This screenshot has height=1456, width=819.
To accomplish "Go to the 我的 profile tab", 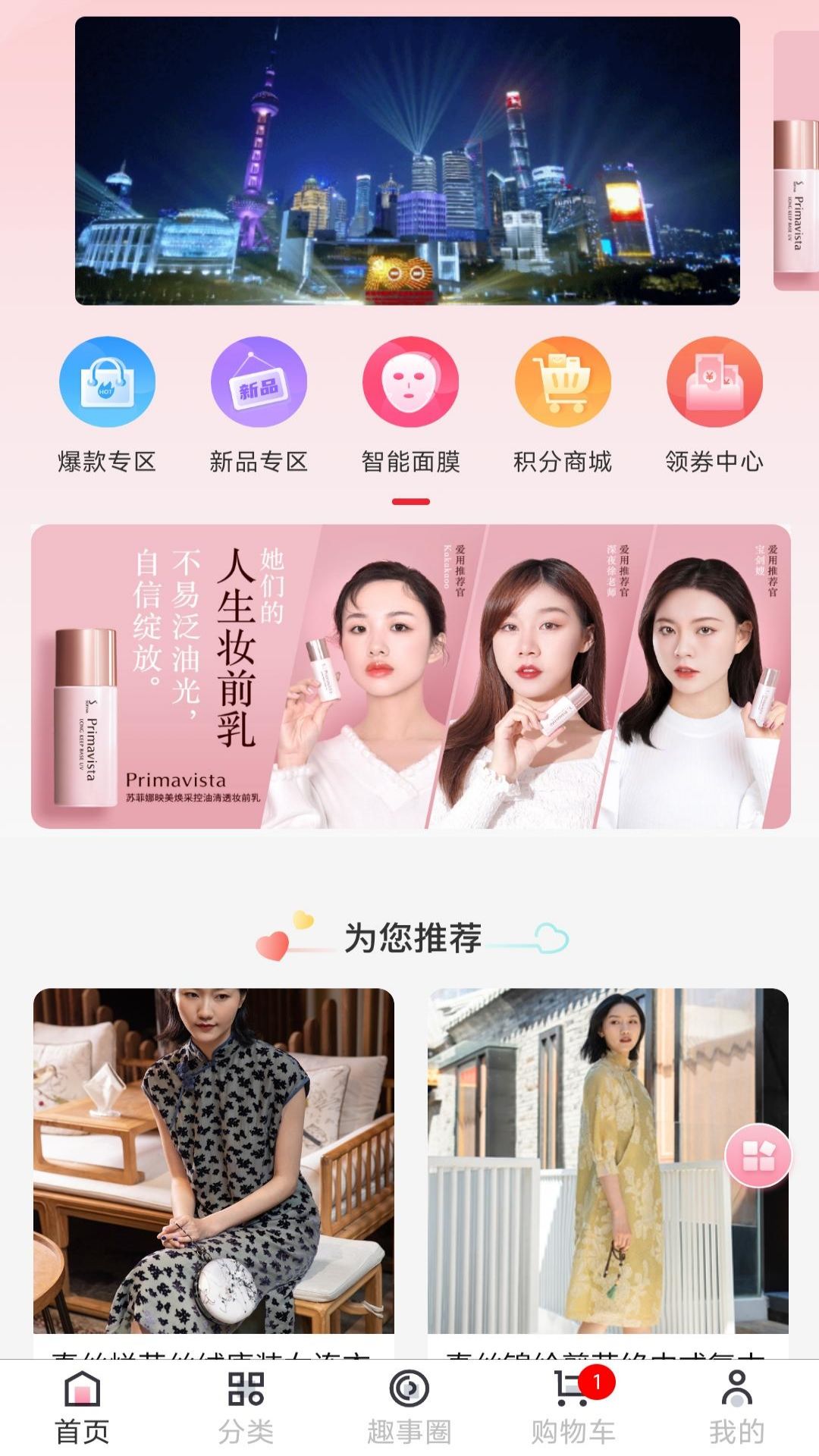I will click(736, 1407).
